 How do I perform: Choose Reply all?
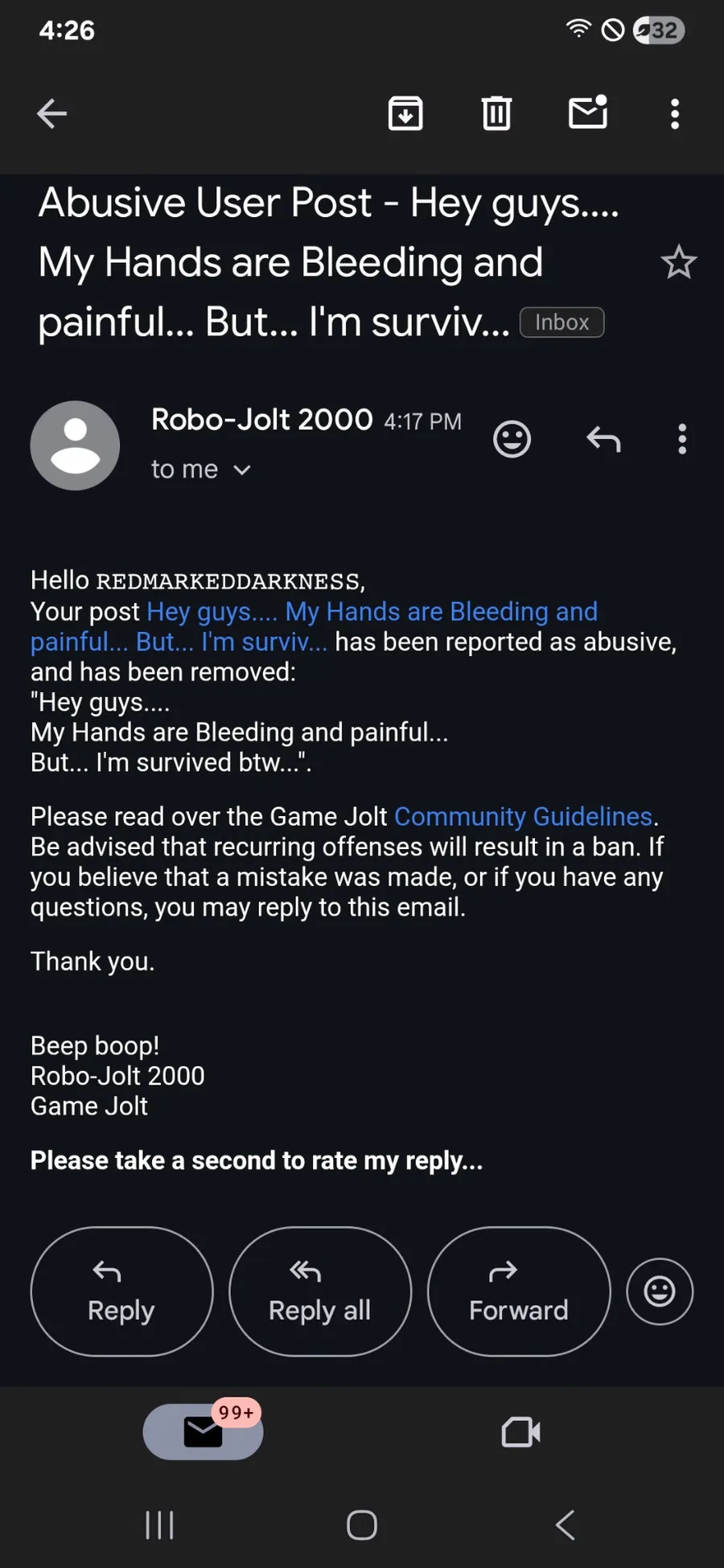(x=320, y=1291)
